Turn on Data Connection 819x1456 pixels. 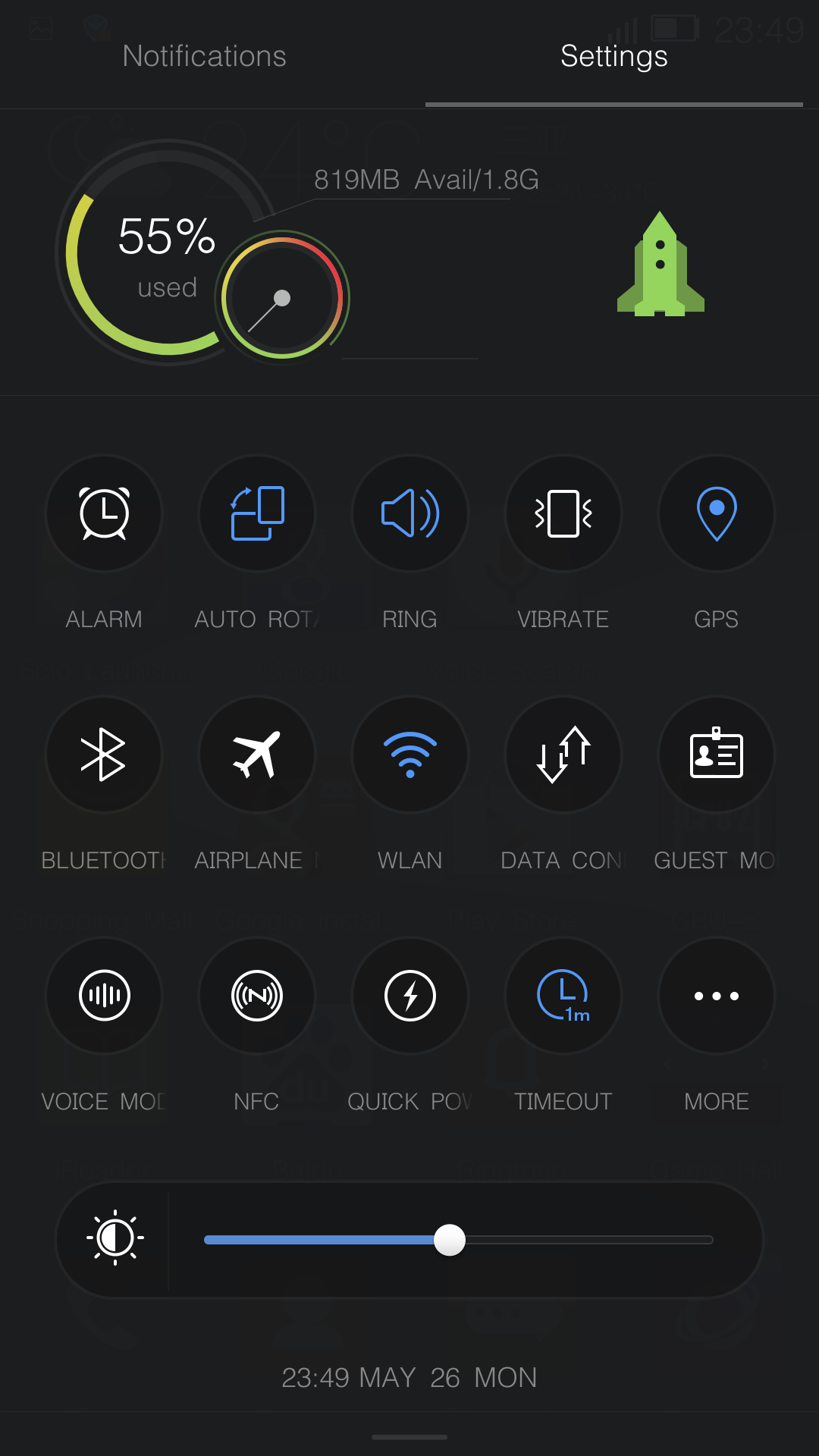[x=563, y=755]
